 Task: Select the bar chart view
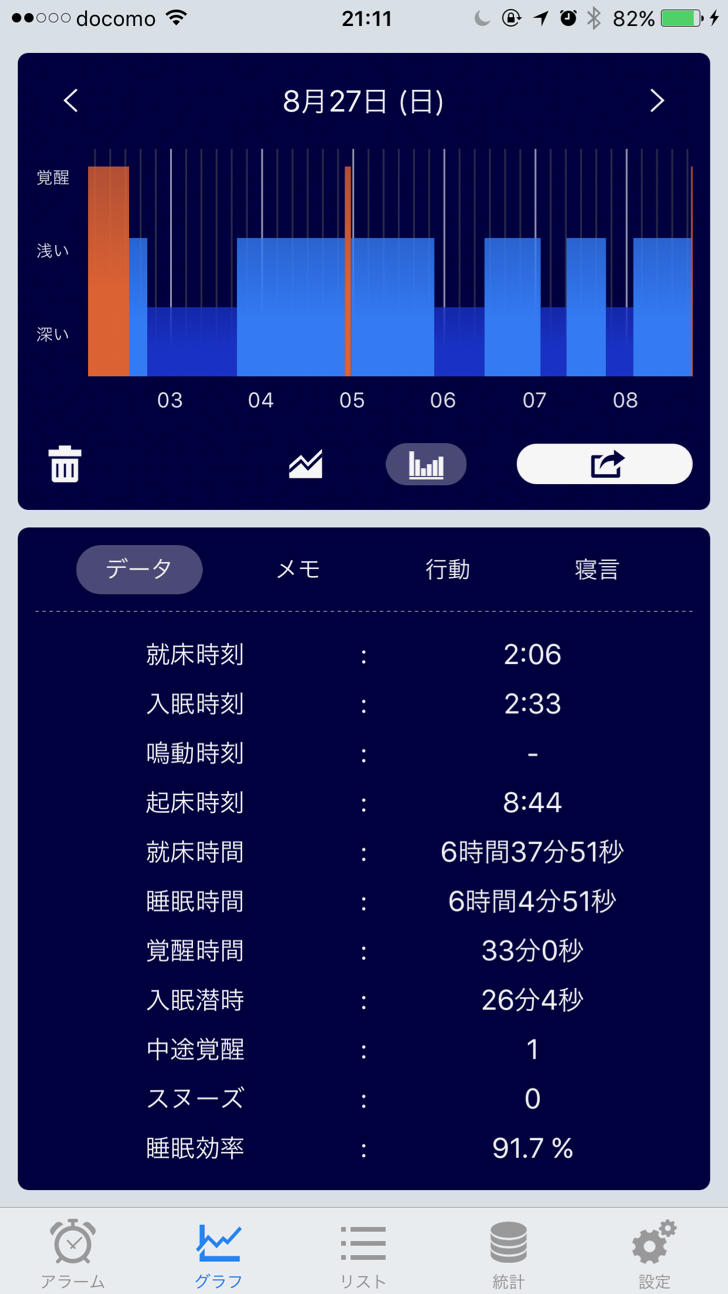tap(426, 465)
